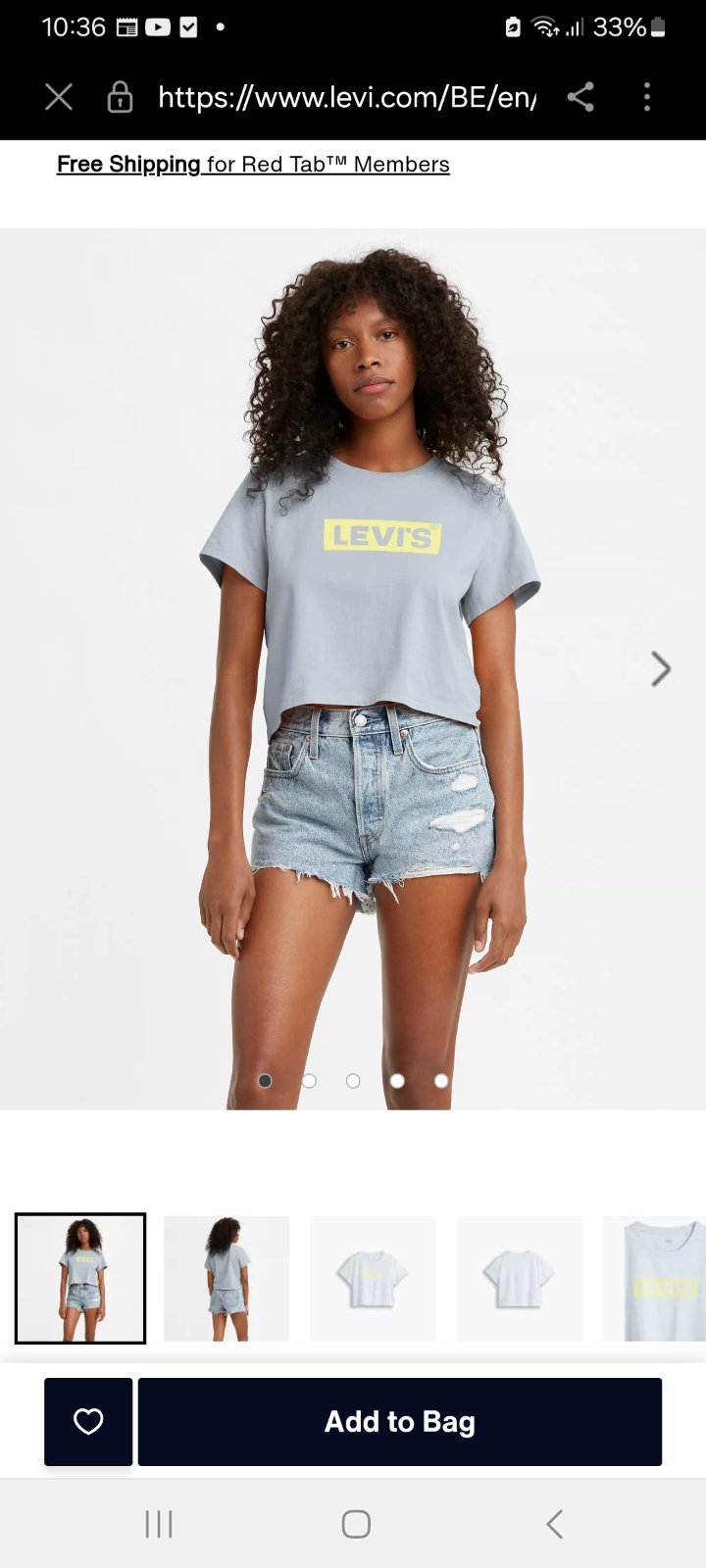Select the close-up logo thumbnail
The width and height of the screenshot is (706, 1568).
point(655,1278)
